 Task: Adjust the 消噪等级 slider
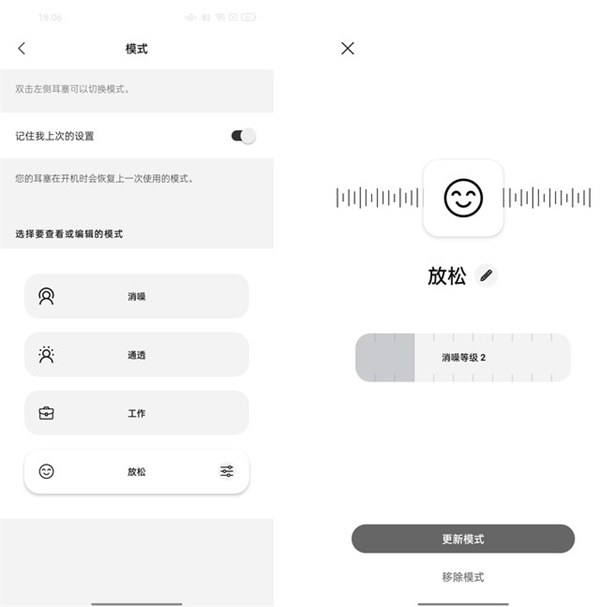463,357
